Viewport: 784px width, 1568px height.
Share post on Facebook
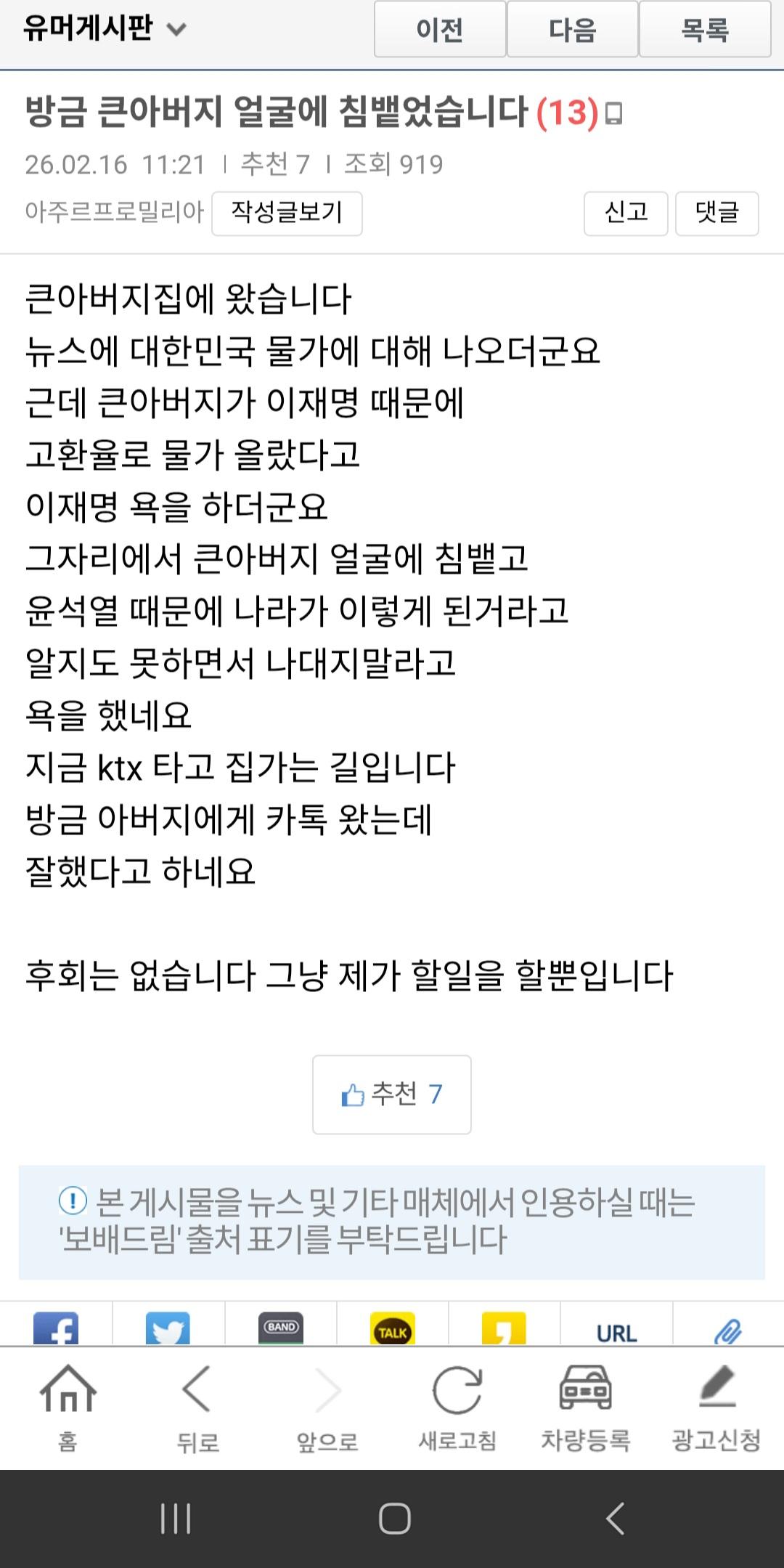pos(56,1329)
